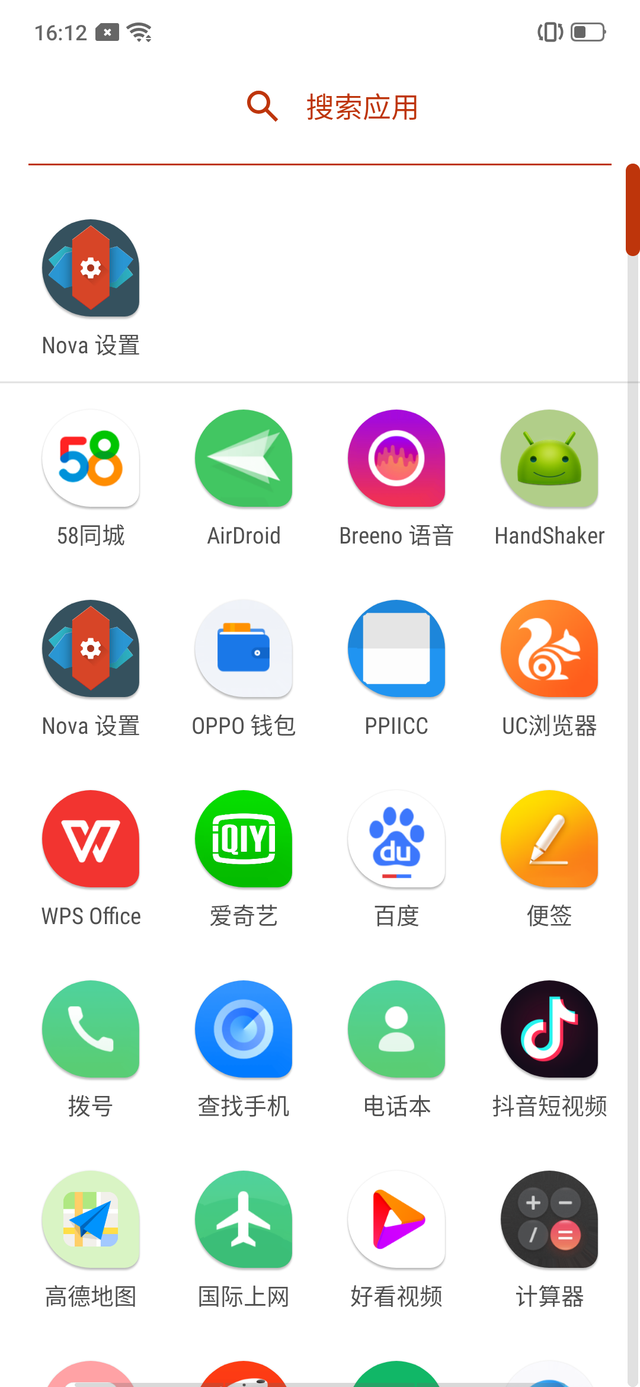This screenshot has height=1387, width=640.
Task: Open Breeno 语音 assistant
Action: point(396,459)
